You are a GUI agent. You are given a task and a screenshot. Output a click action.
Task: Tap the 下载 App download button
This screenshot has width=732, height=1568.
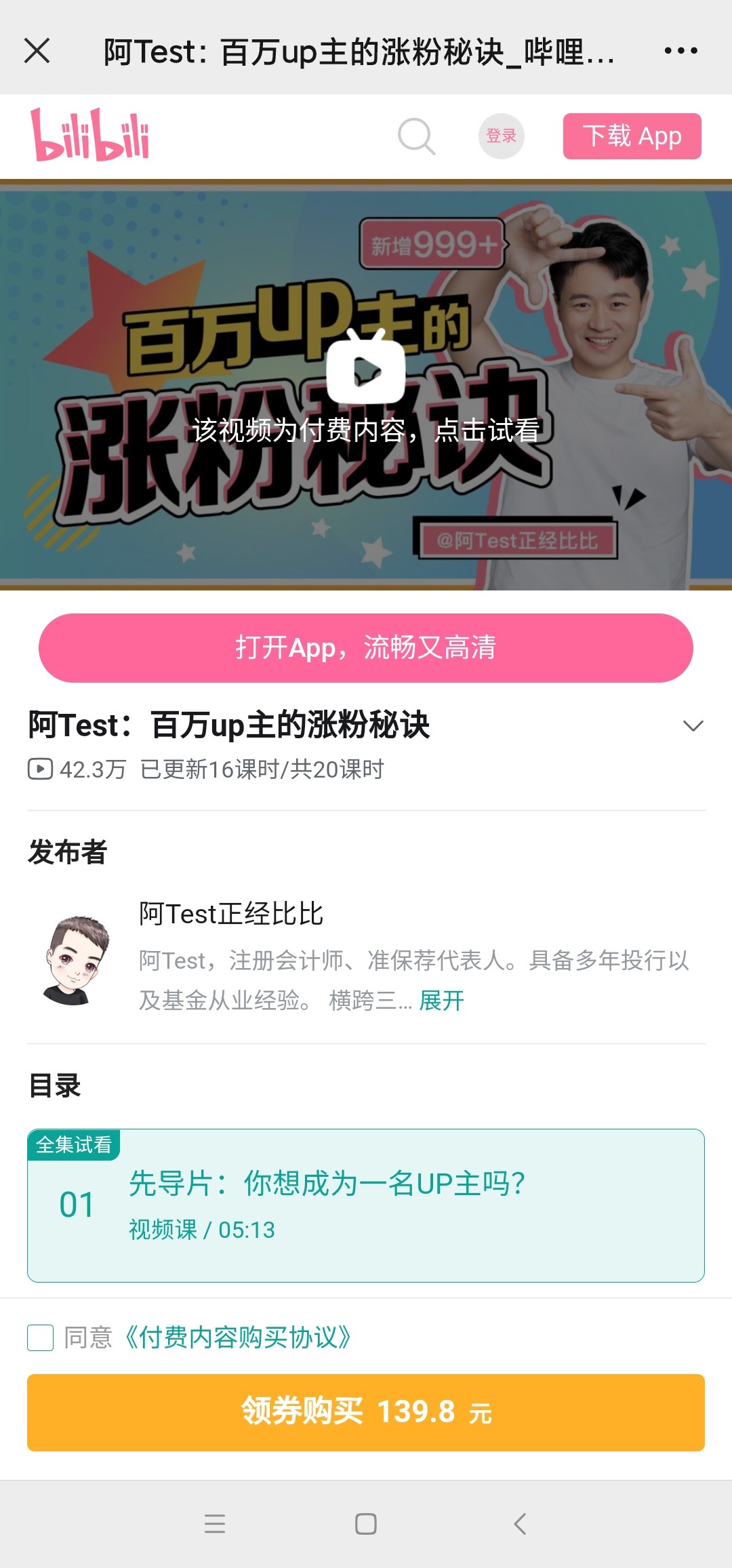tap(632, 136)
